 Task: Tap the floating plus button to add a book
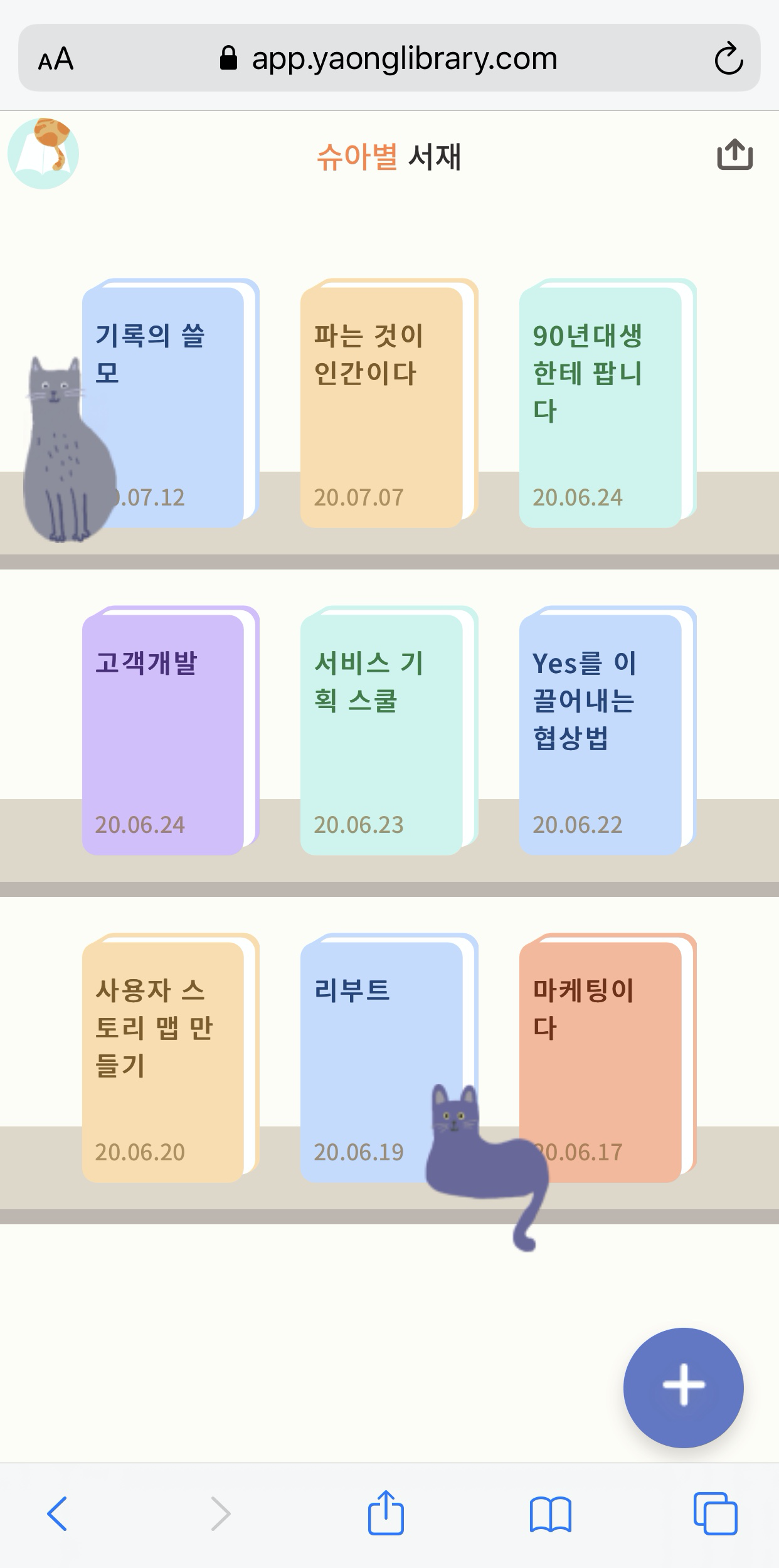[683, 1389]
